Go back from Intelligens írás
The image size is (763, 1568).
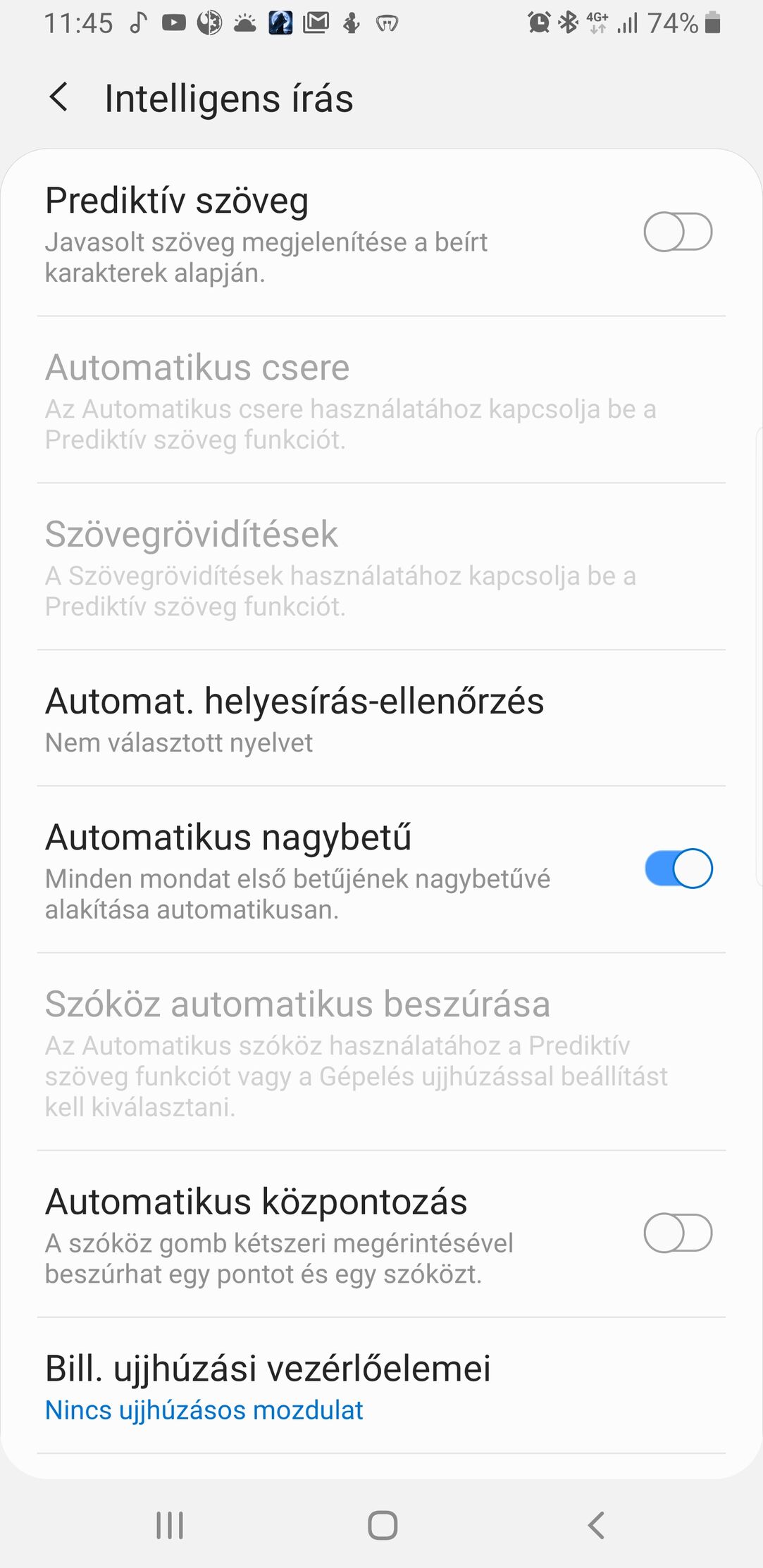pyautogui.click(x=59, y=97)
